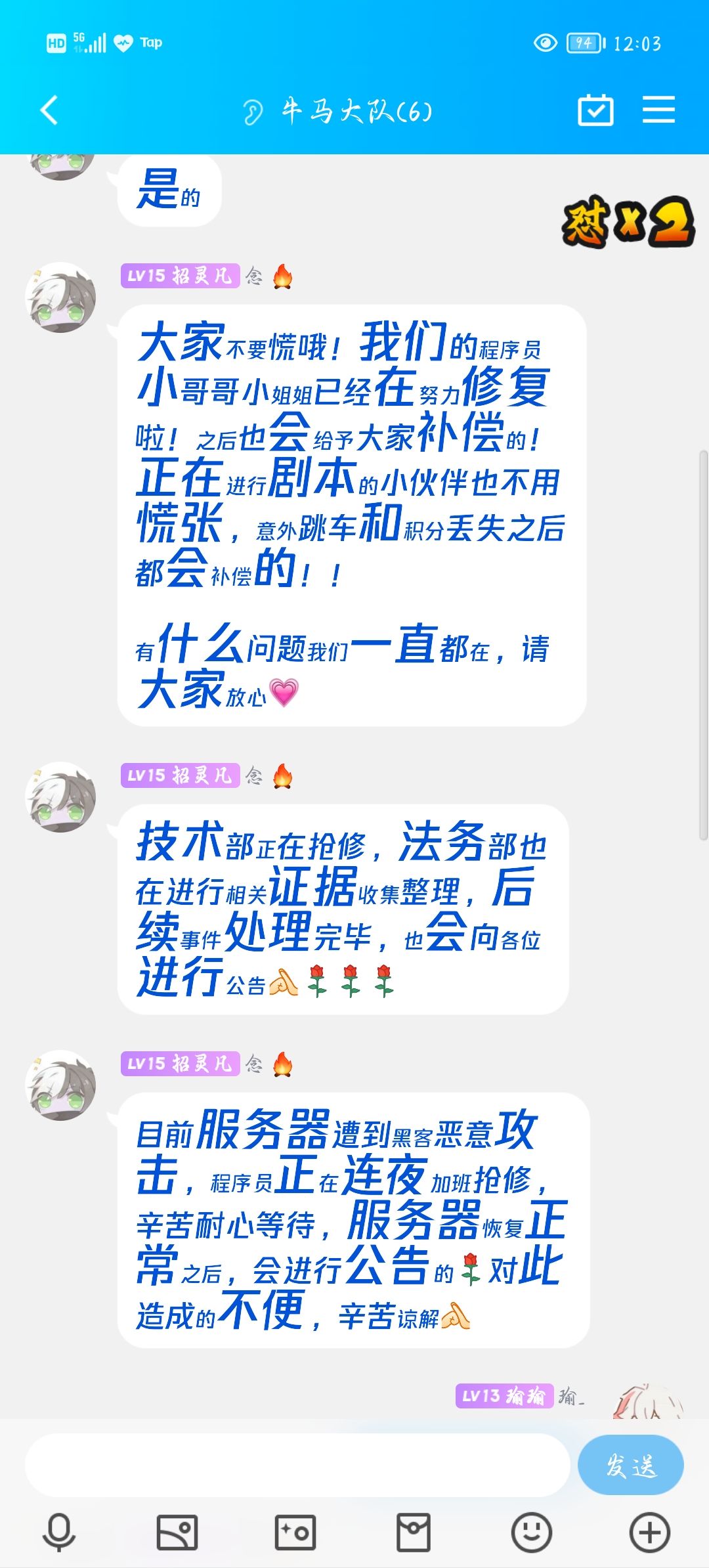Tap the 发送 send button
The height and width of the screenshot is (1568, 709).
click(630, 1465)
